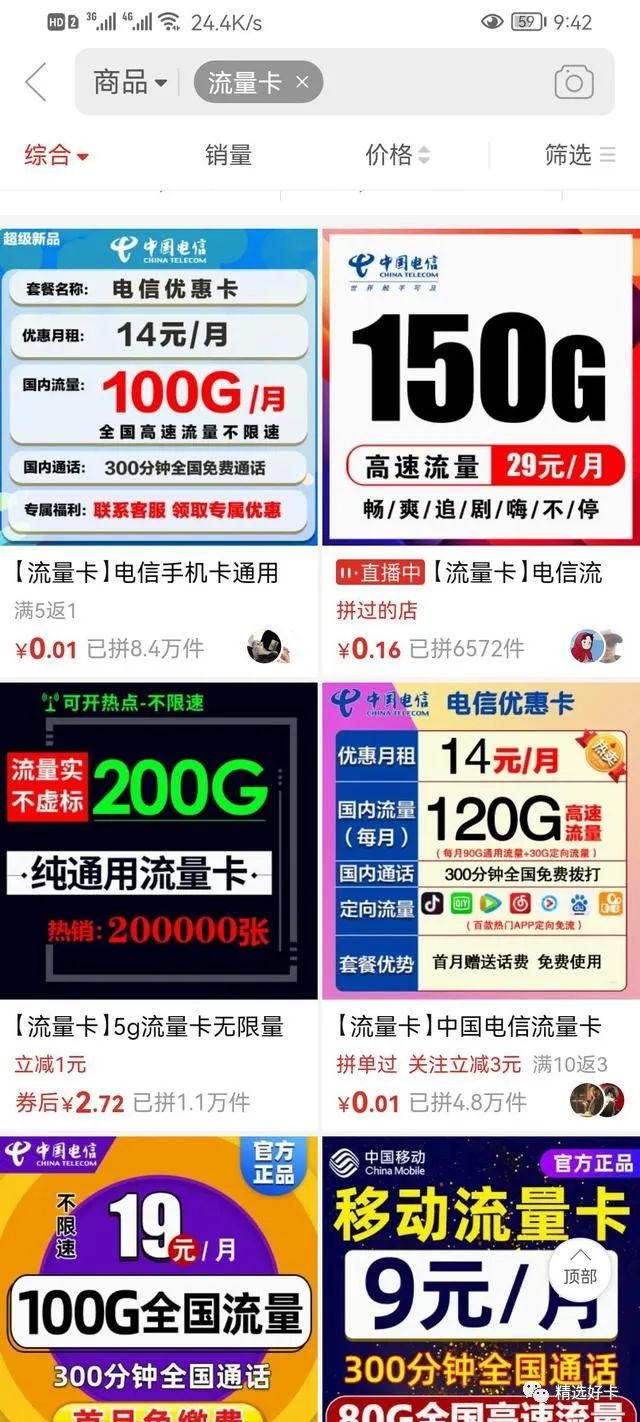Remove the 流量卡 search keyword chip
Viewport: 640px width, 1422px height.
(x=302, y=83)
